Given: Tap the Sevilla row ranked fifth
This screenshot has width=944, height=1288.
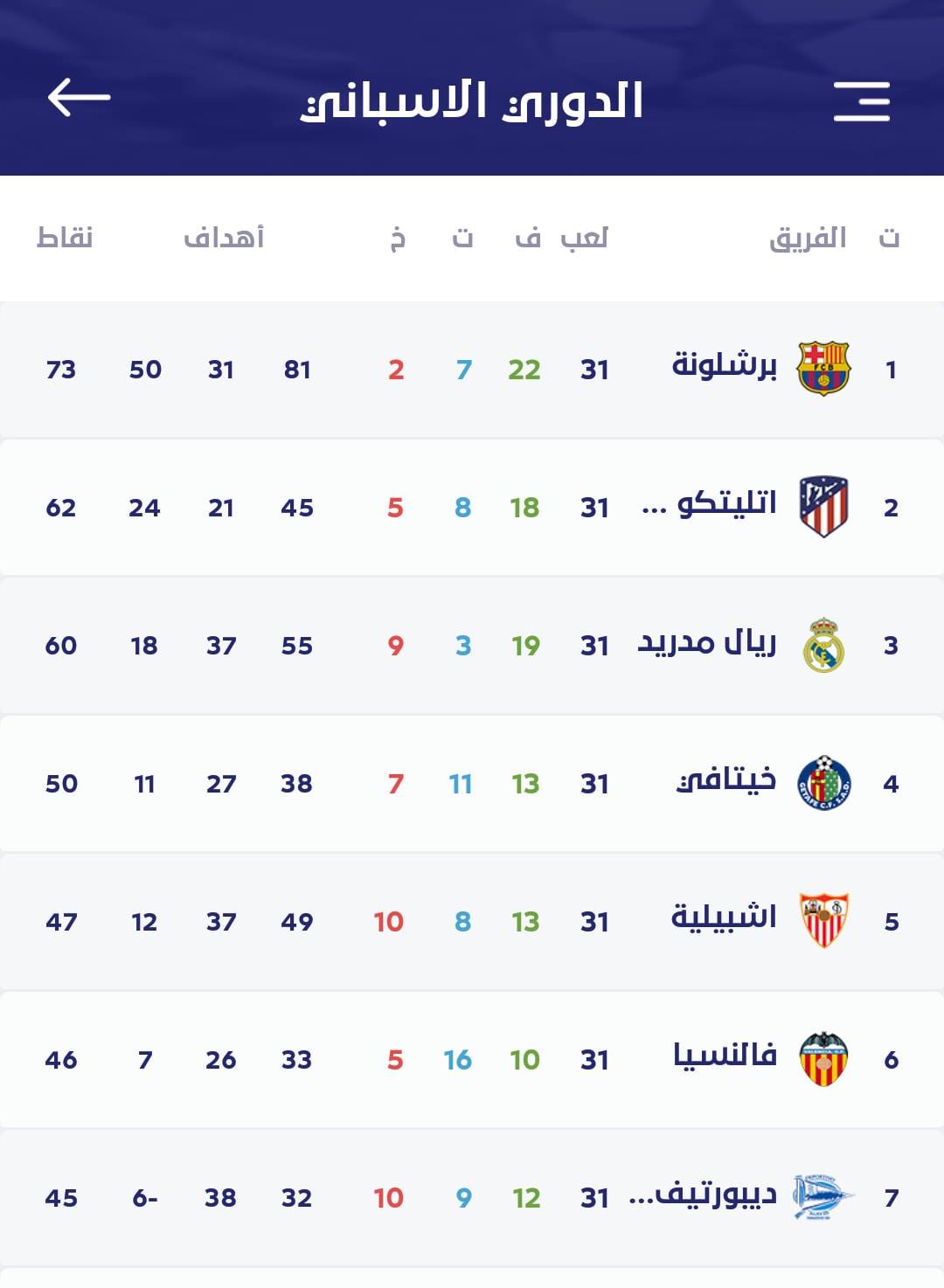Looking at the screenshot, I should click(472, 922).
